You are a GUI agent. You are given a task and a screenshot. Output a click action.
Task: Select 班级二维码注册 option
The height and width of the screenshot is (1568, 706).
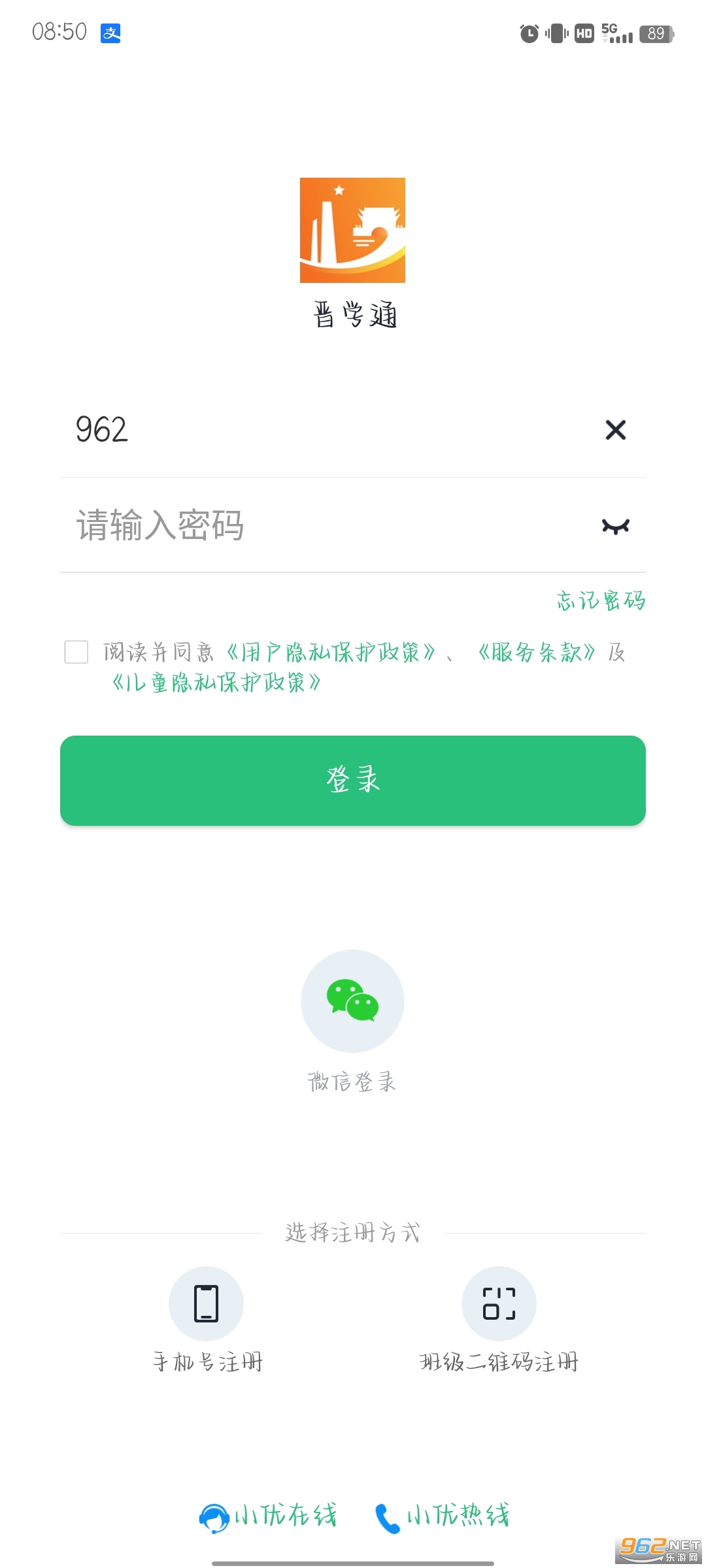[x=499, y=1303]
